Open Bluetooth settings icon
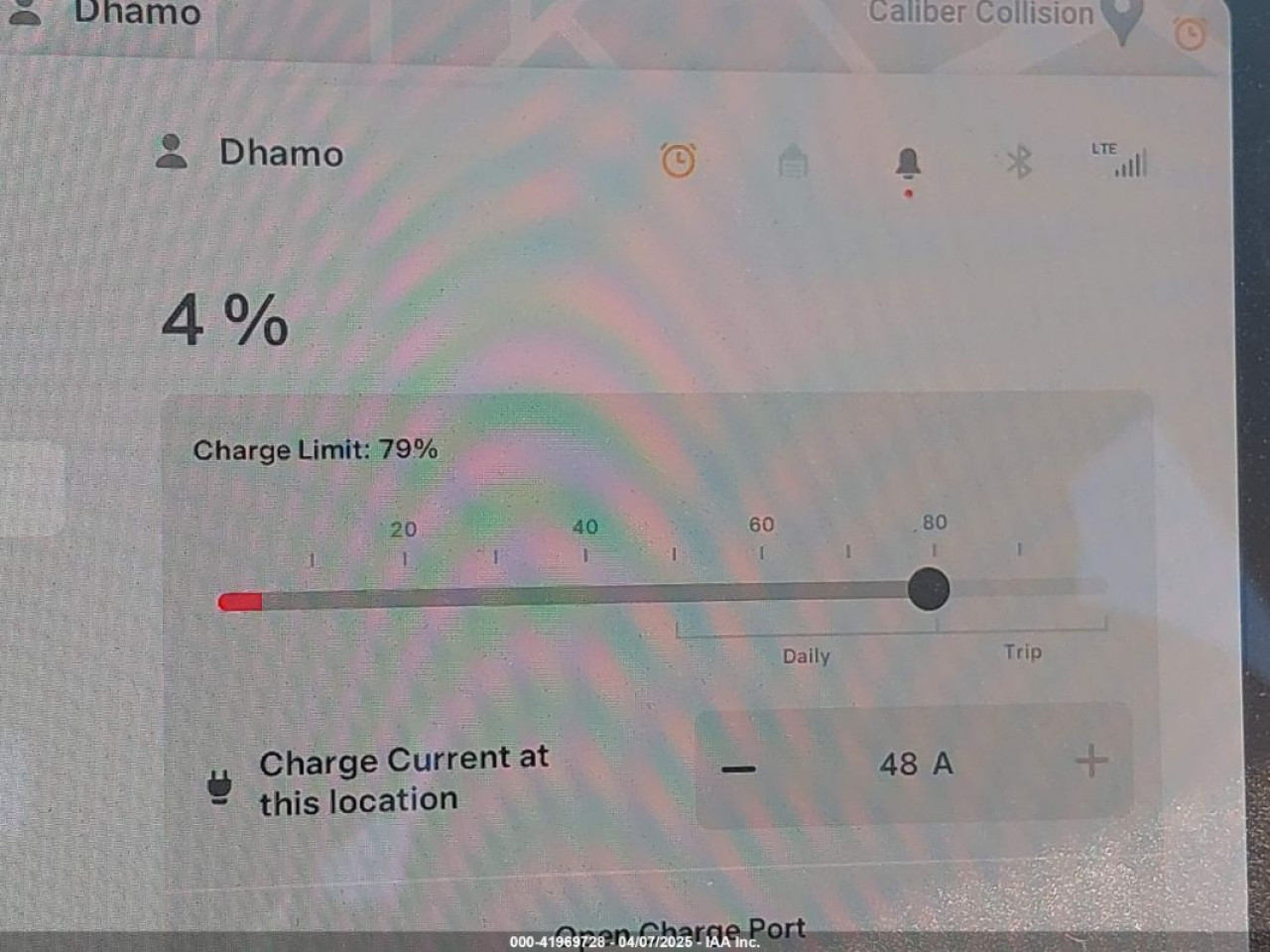1270x952 pixels. pyautogui.click(x=1019, y=162)
